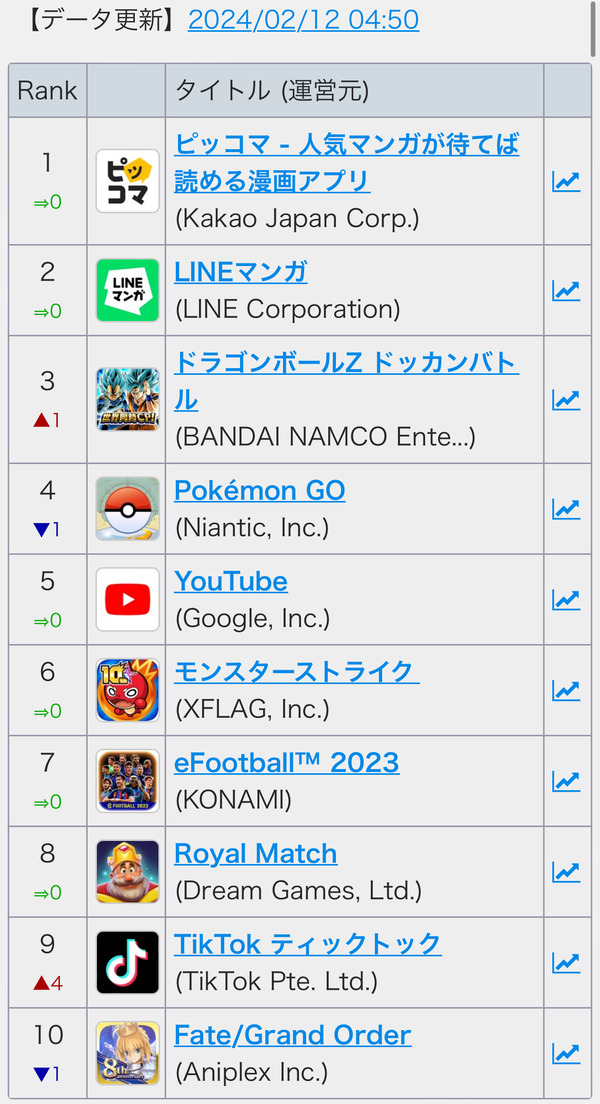Open the ピッコマ manga app title link
This screenshot has width=600, height=1104.
click(346, 163)
